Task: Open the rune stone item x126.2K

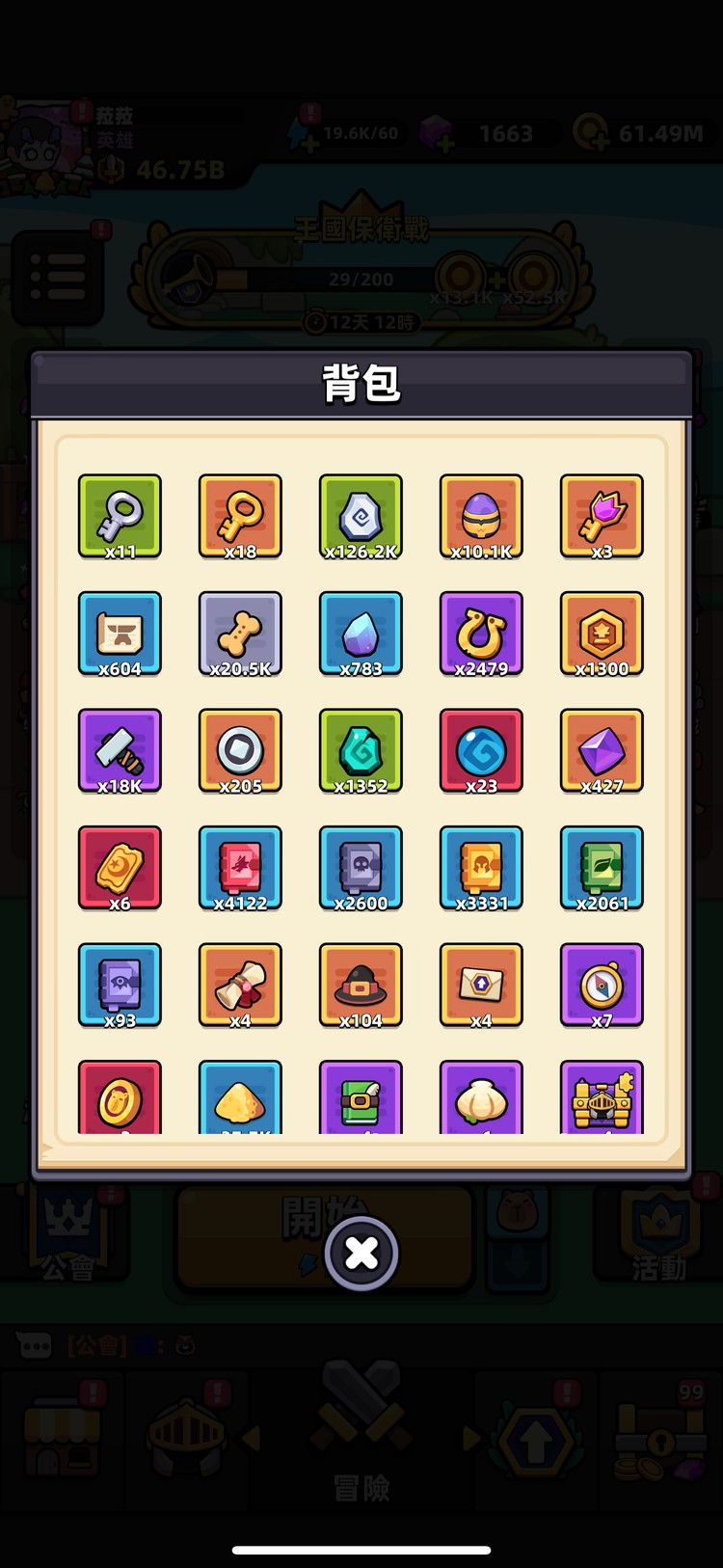Action: click(x=361, y=515)
